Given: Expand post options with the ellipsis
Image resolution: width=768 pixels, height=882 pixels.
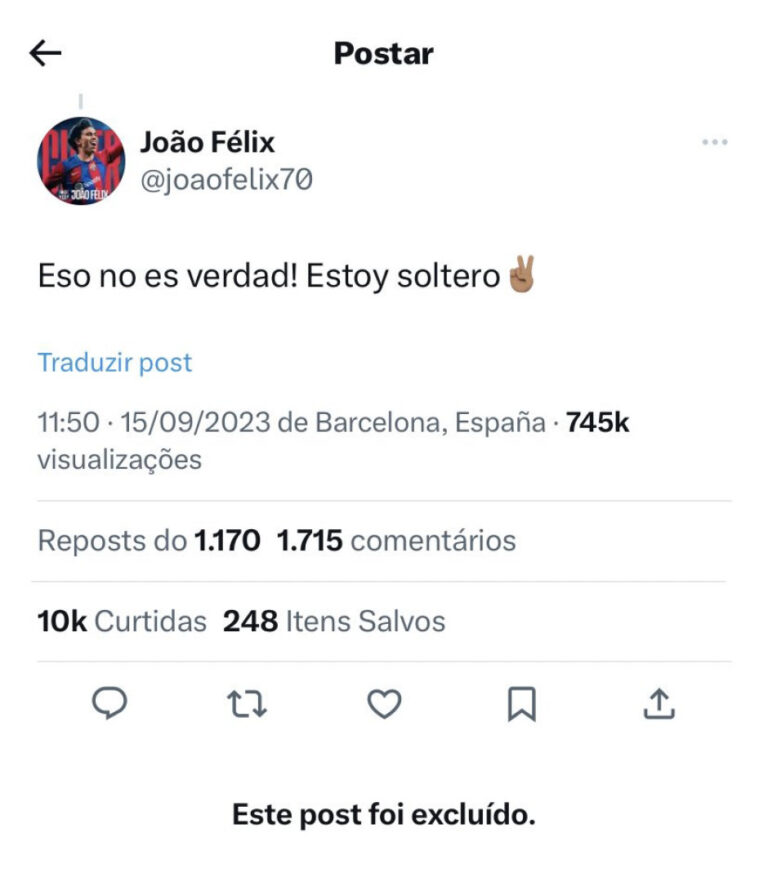Looking at the screenshot, I should click(712, 142).
